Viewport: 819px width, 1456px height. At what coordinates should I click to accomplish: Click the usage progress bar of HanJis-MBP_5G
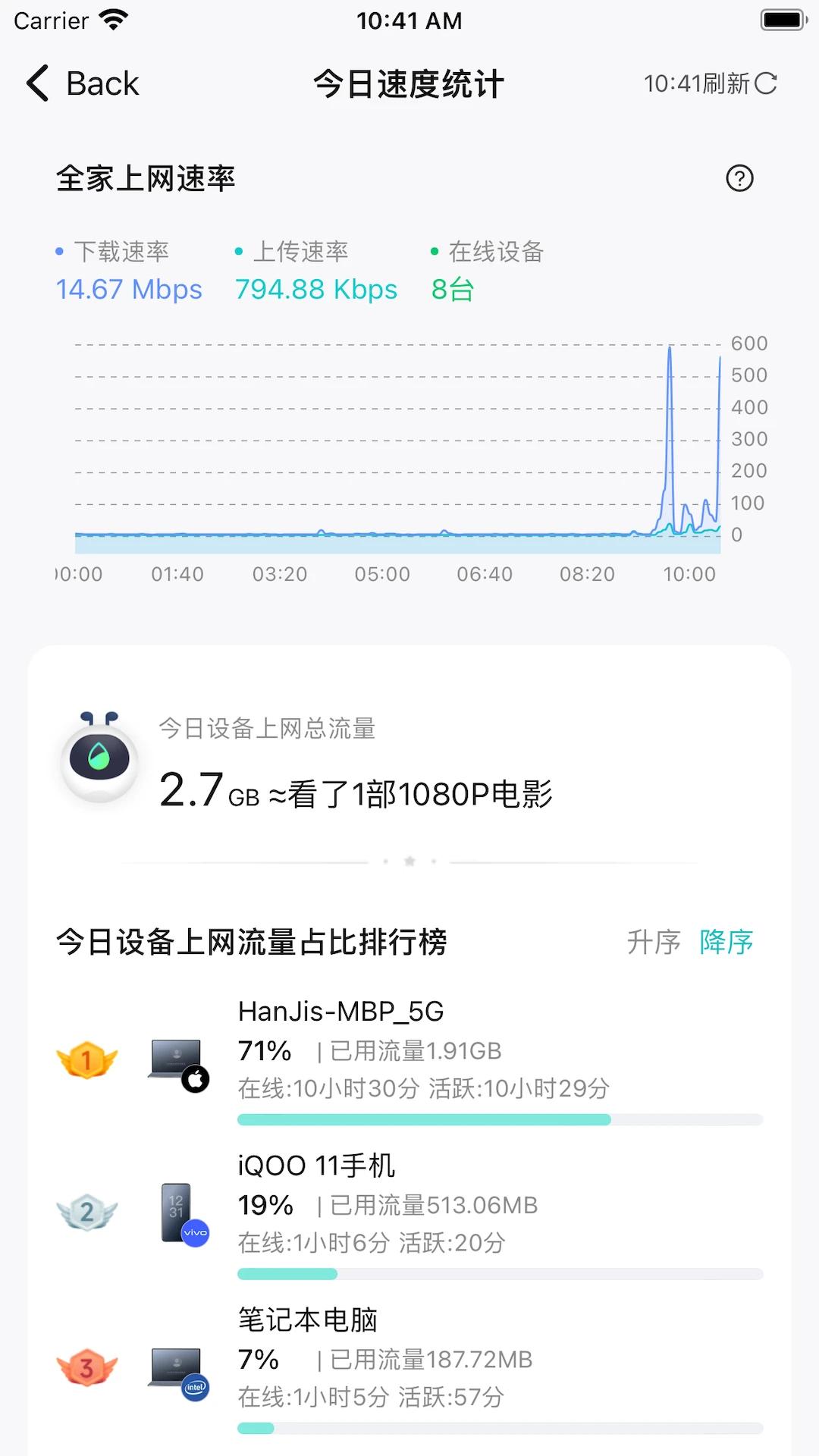click(x=500, y=1119)
